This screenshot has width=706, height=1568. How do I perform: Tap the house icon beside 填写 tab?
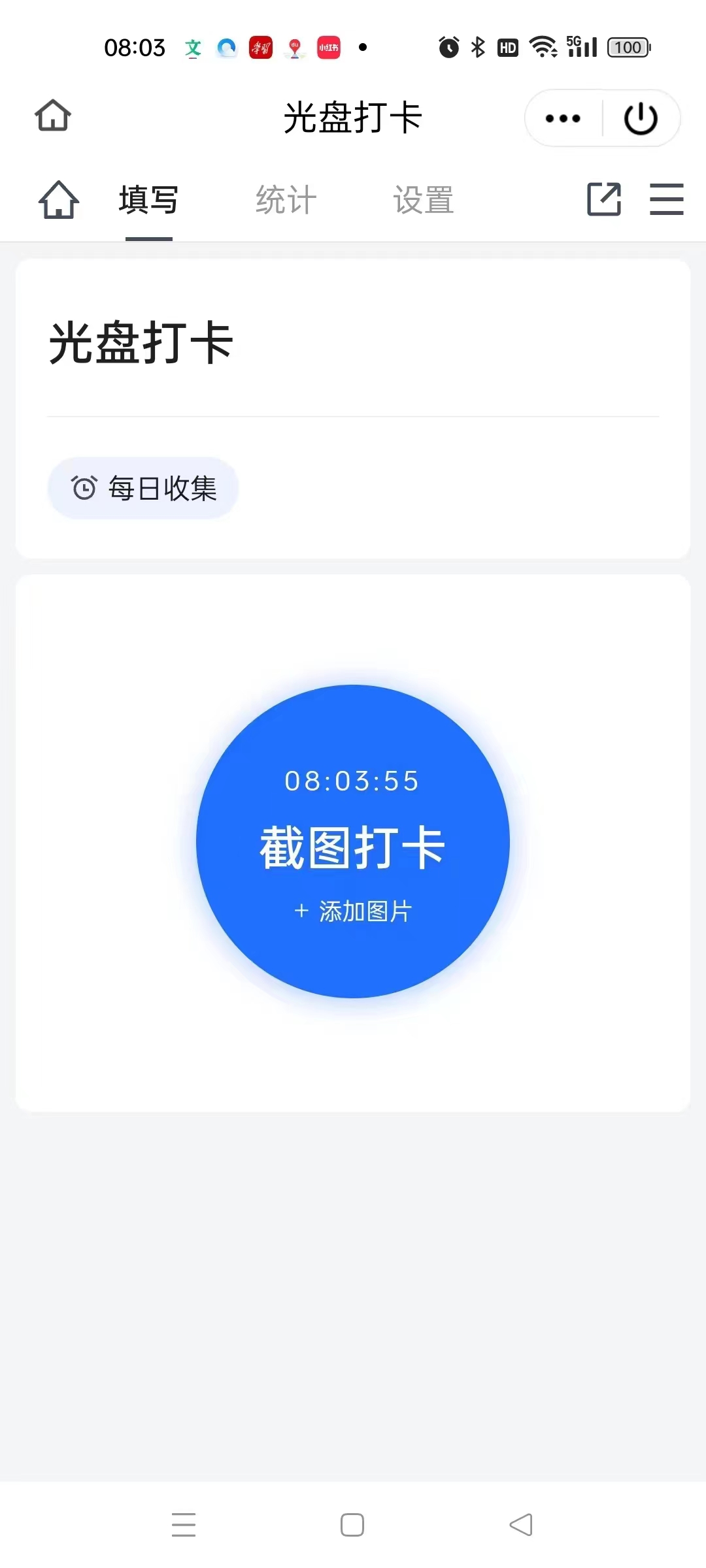[x=59, y=199]
